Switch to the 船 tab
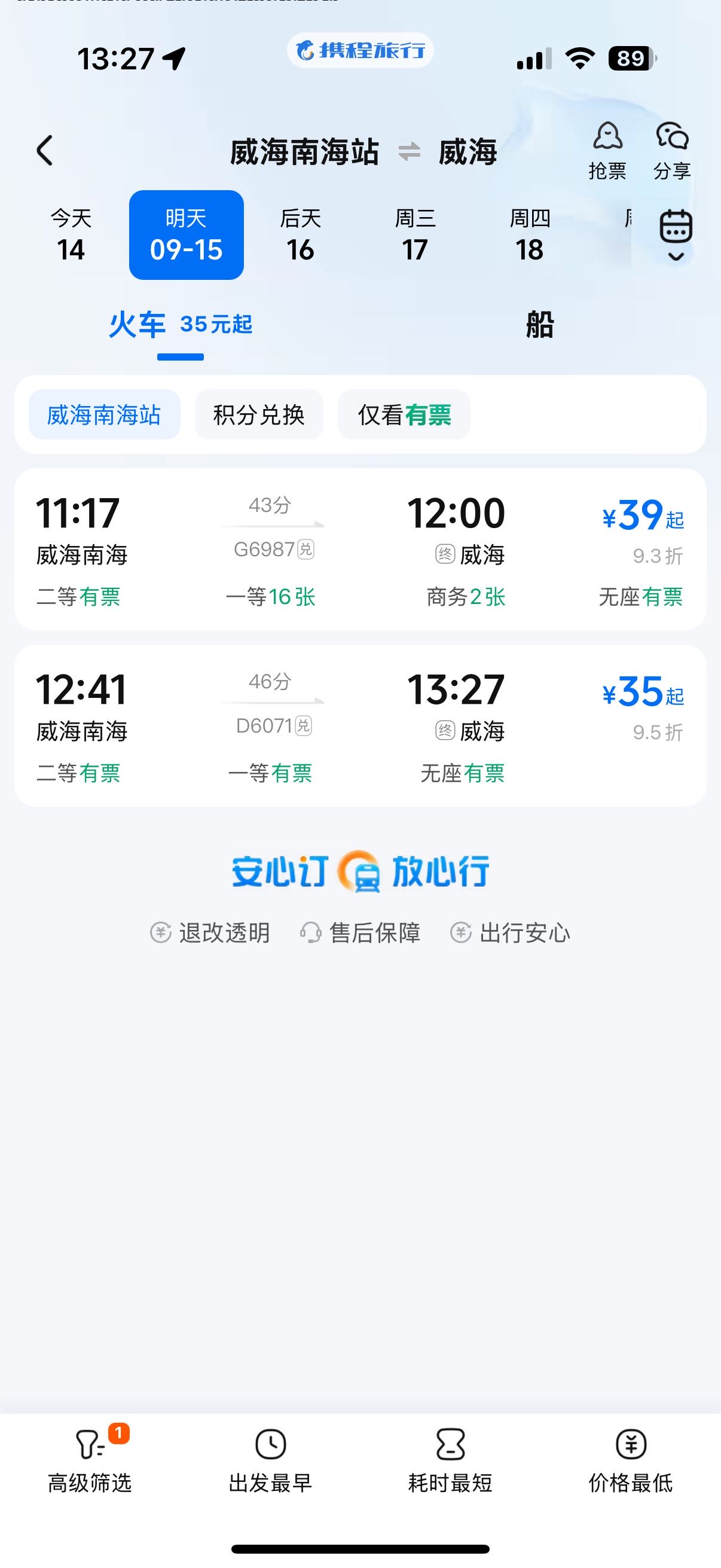The height and width of the screenshot is (1568, 721). (x=540, y=325)
